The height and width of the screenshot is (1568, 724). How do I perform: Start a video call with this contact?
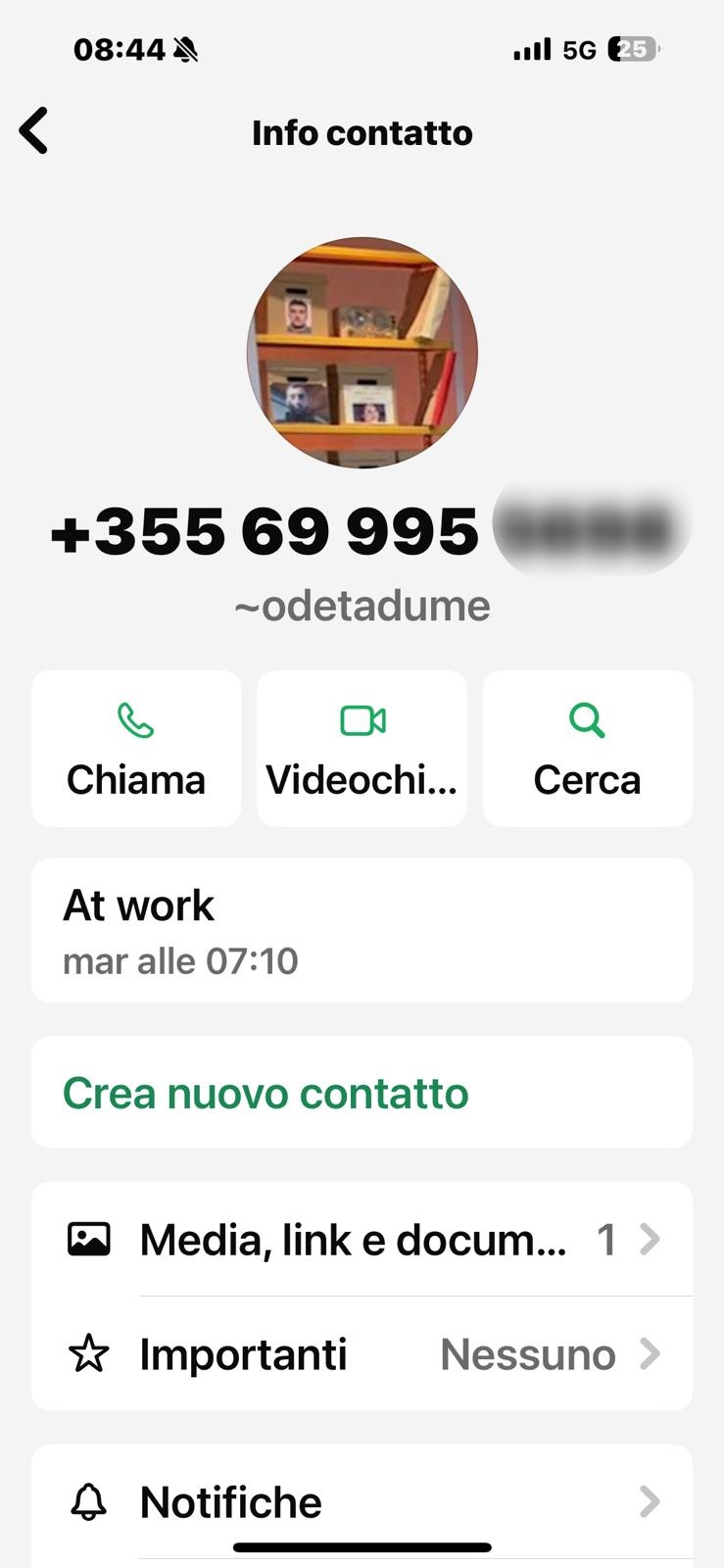(362, 749)
